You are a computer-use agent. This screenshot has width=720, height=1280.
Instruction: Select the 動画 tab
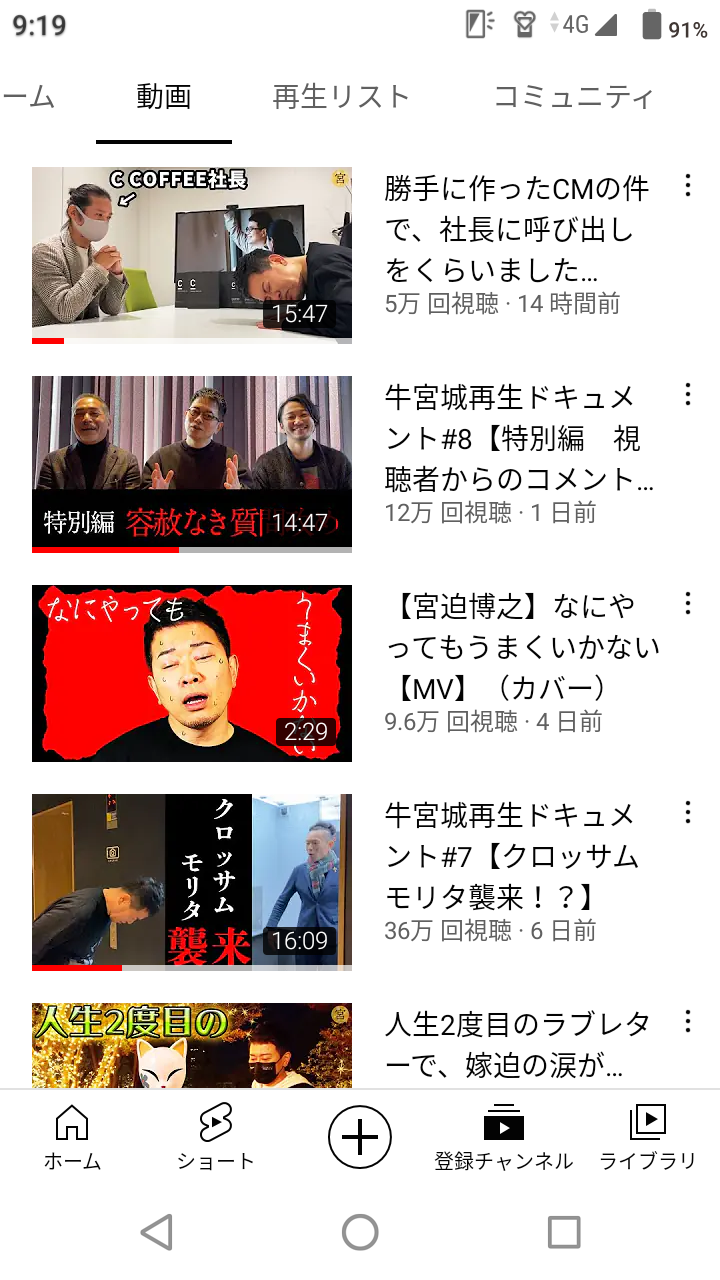(x=164, y=97)
